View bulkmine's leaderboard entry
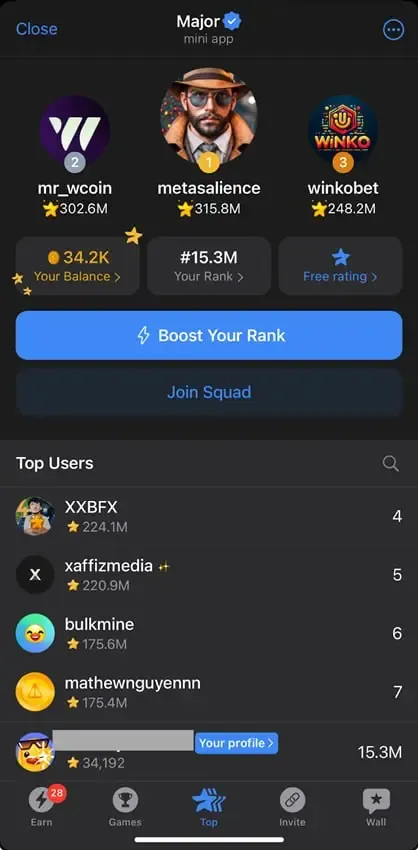418x850 pixels. [x=209, y=633]
